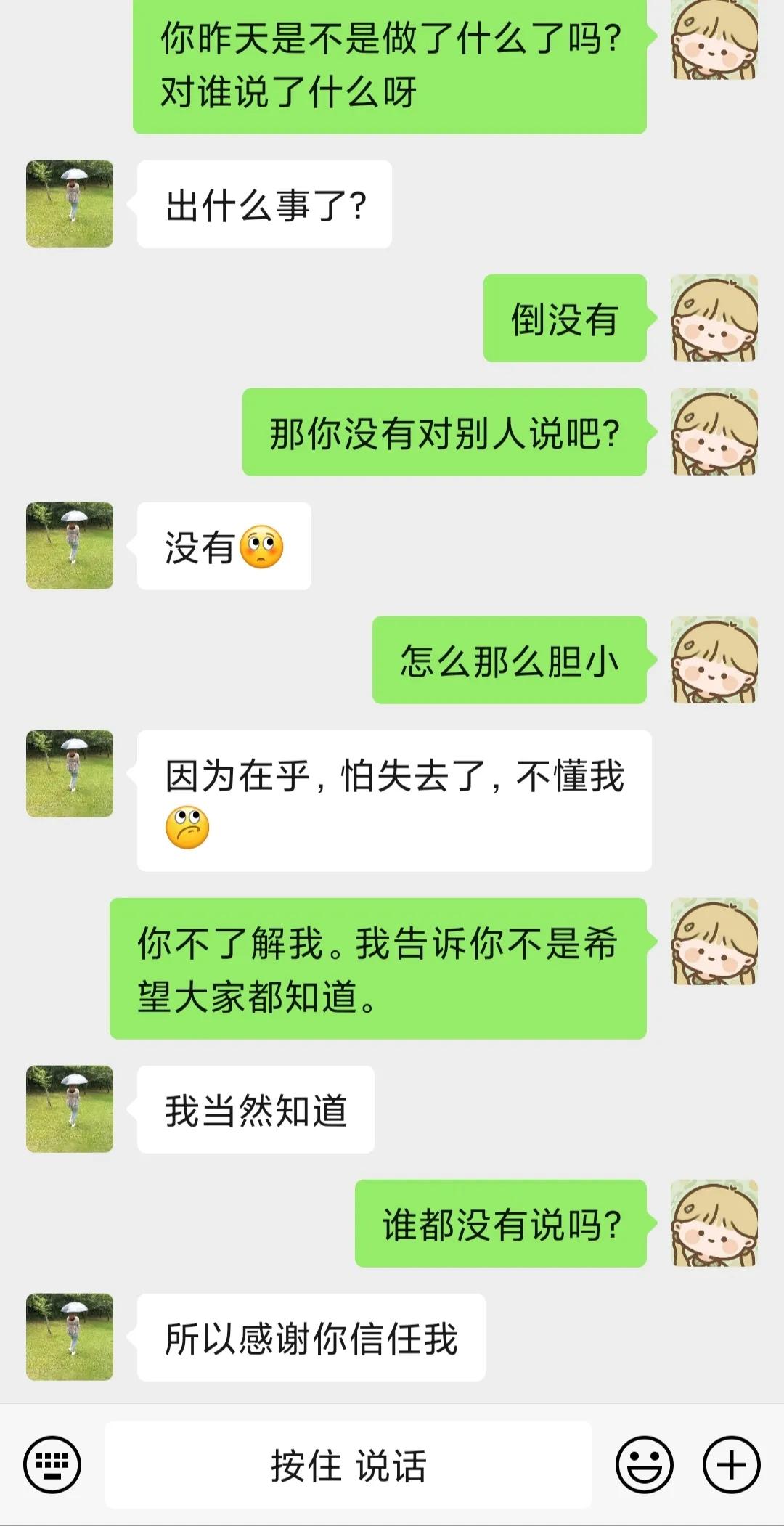
Task: Select the 我当然知道 white bubble
Action: pos(254,1107)
